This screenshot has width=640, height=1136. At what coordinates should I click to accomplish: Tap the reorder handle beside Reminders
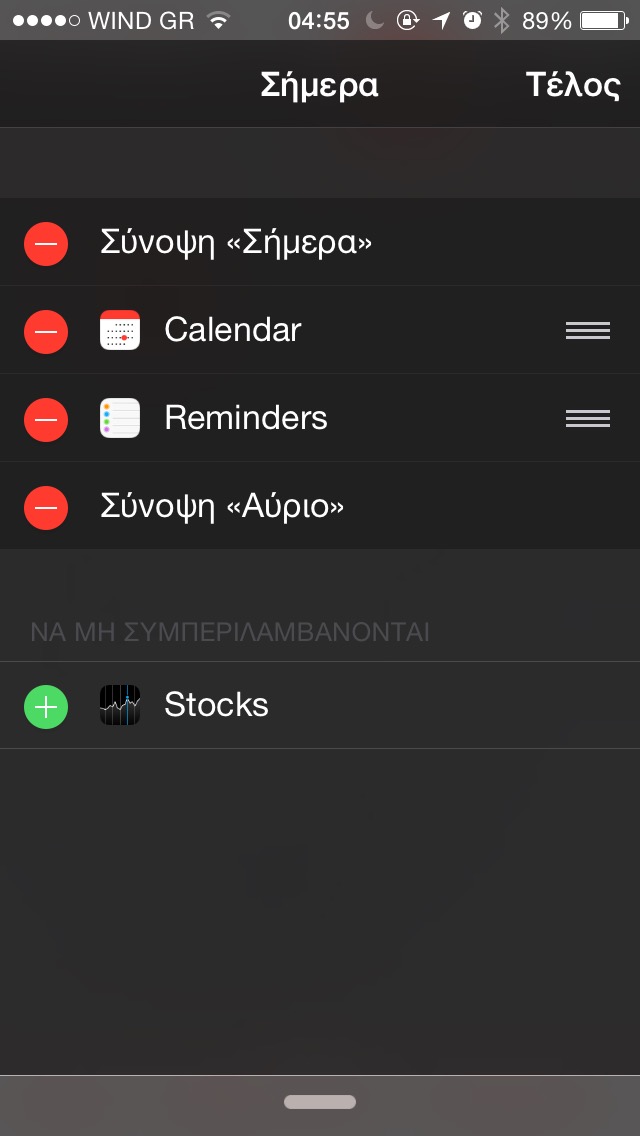(x=587, y=419)
